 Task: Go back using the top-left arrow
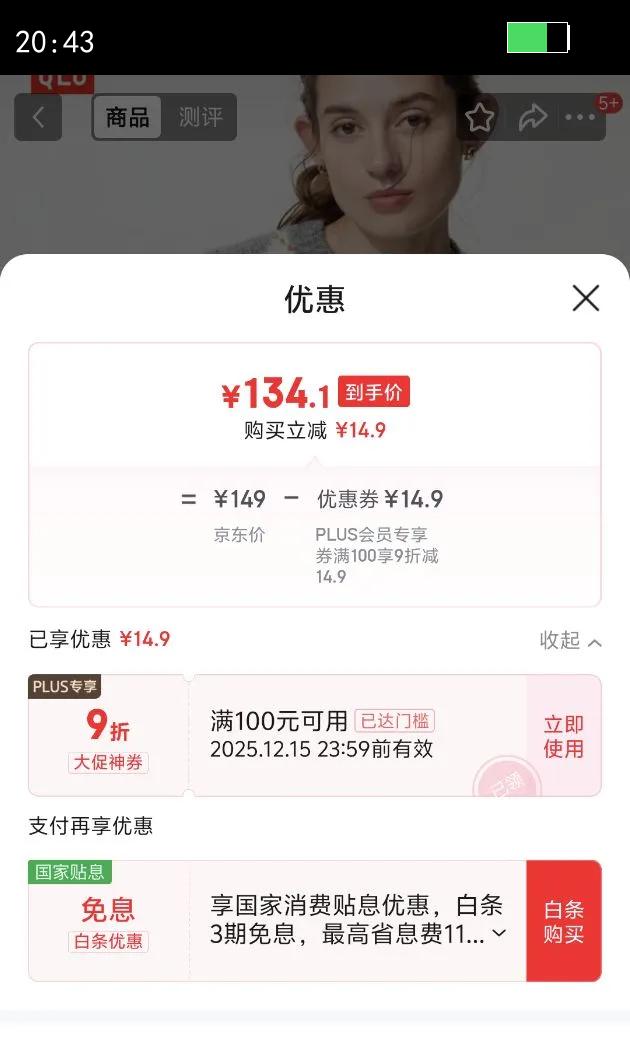(38, 118)
